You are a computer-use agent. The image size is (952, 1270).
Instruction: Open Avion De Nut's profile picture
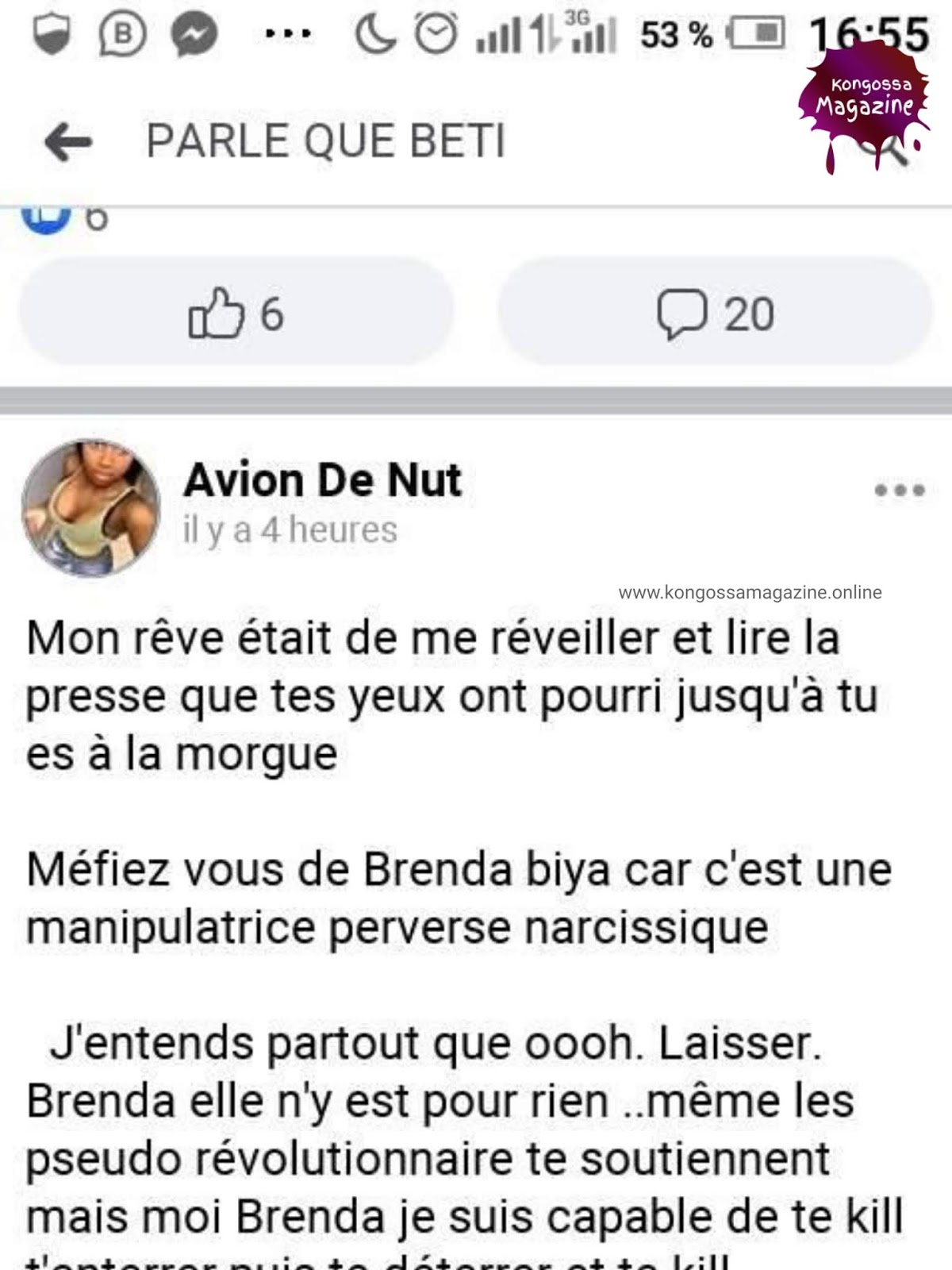90,506
